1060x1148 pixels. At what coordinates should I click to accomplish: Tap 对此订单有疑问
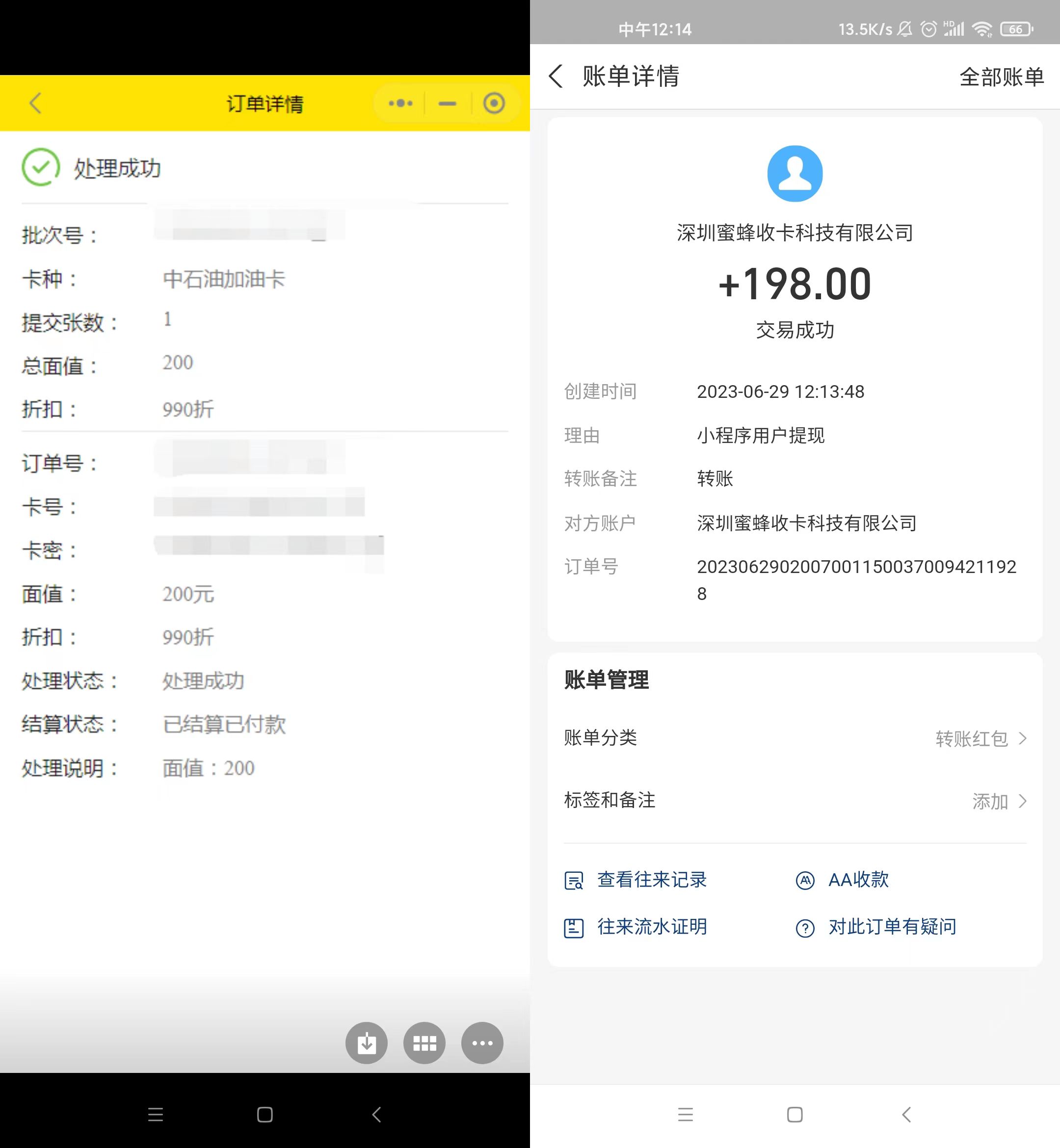(891, 927)
